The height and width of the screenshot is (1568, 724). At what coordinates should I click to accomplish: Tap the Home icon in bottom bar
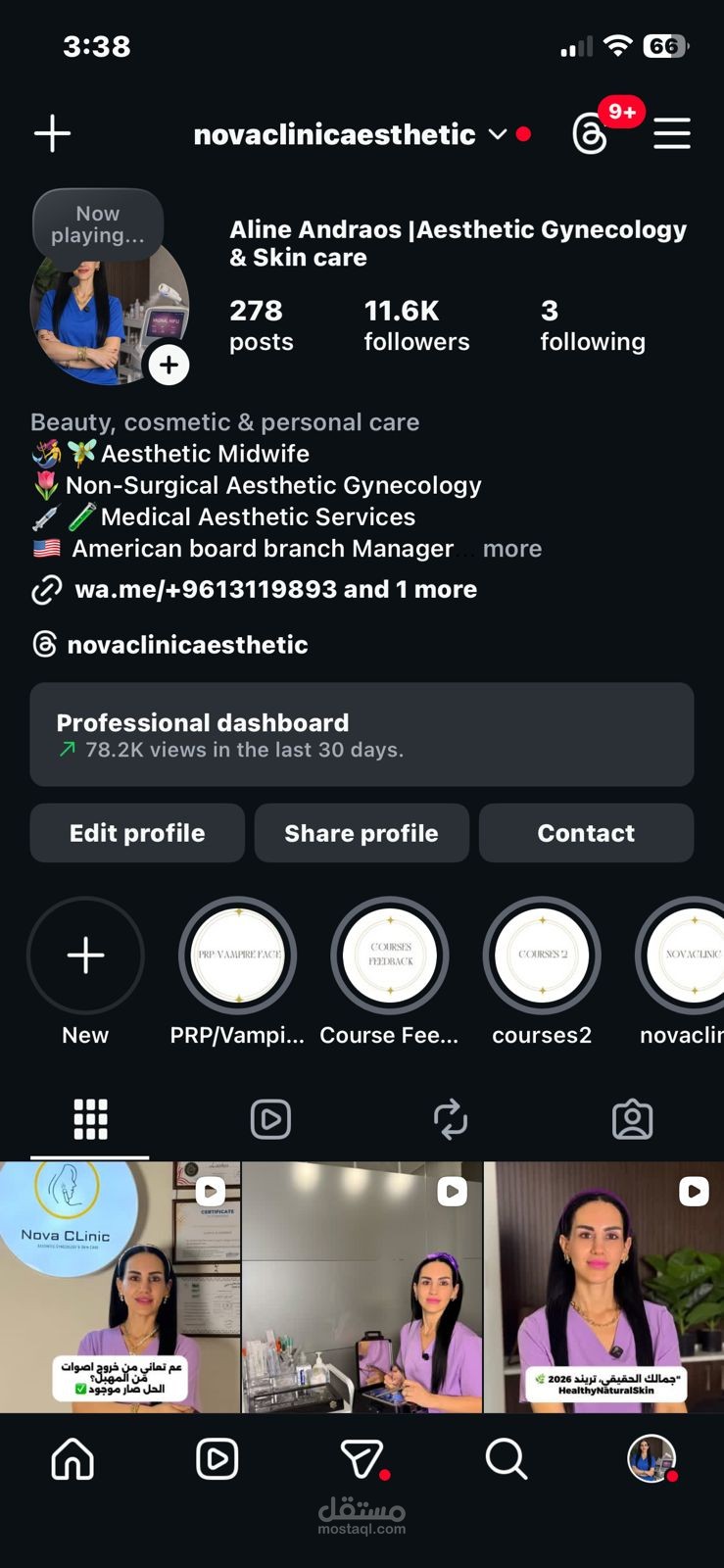click(x=72, y=1458)
